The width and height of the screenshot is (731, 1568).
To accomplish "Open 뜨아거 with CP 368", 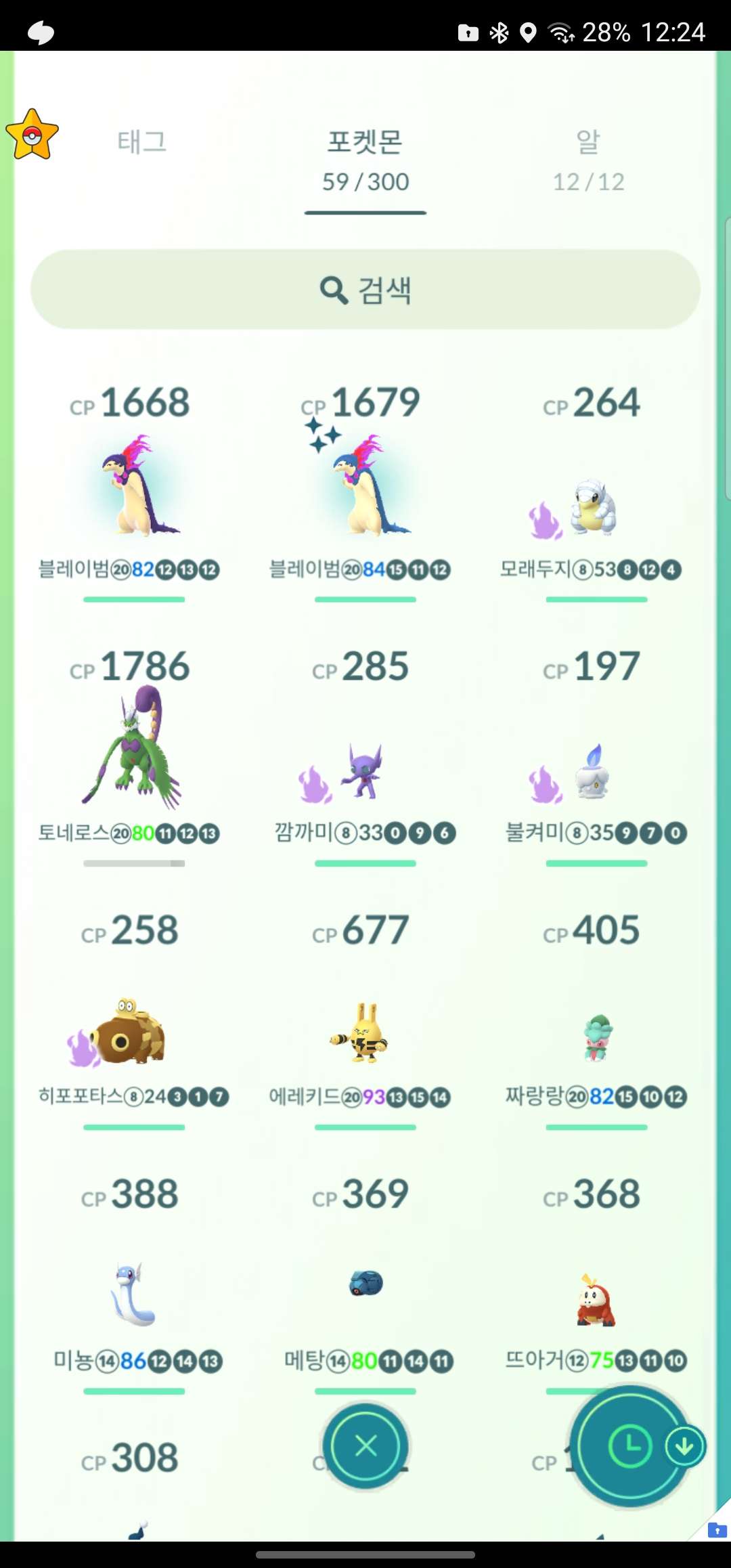I will pyautogui.click(x=596, y=1300).
